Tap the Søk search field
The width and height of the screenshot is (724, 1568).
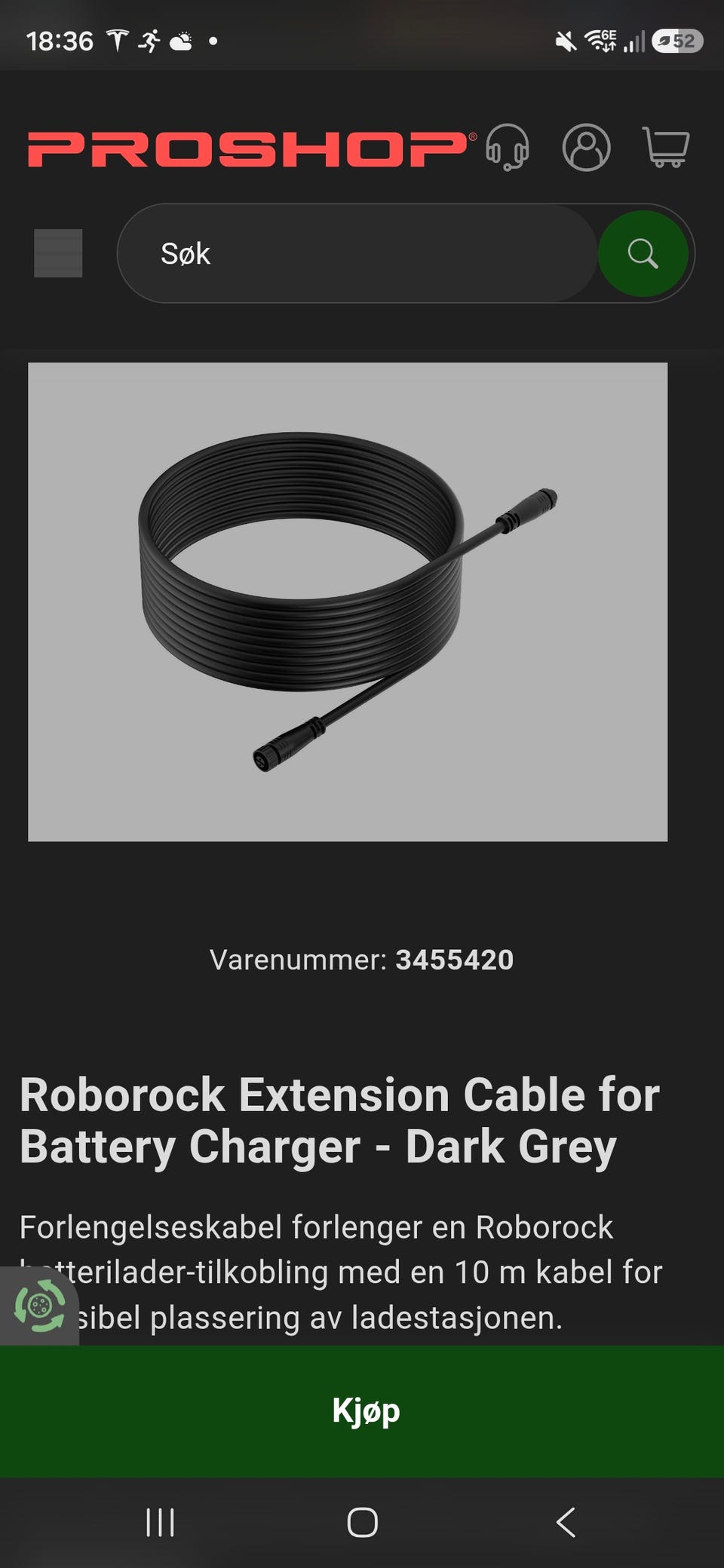click(357, 253)
